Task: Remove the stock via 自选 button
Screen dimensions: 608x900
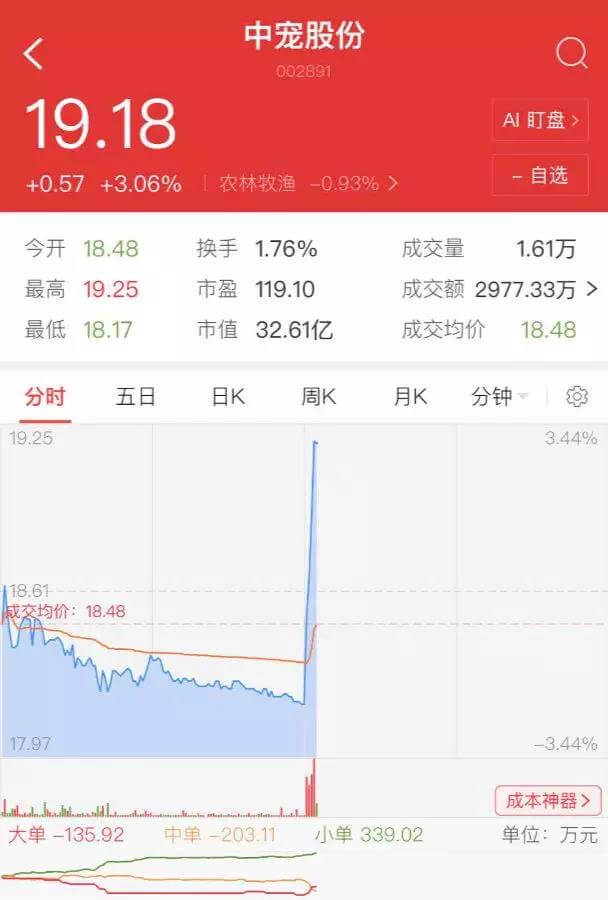Action: (540, 175)
